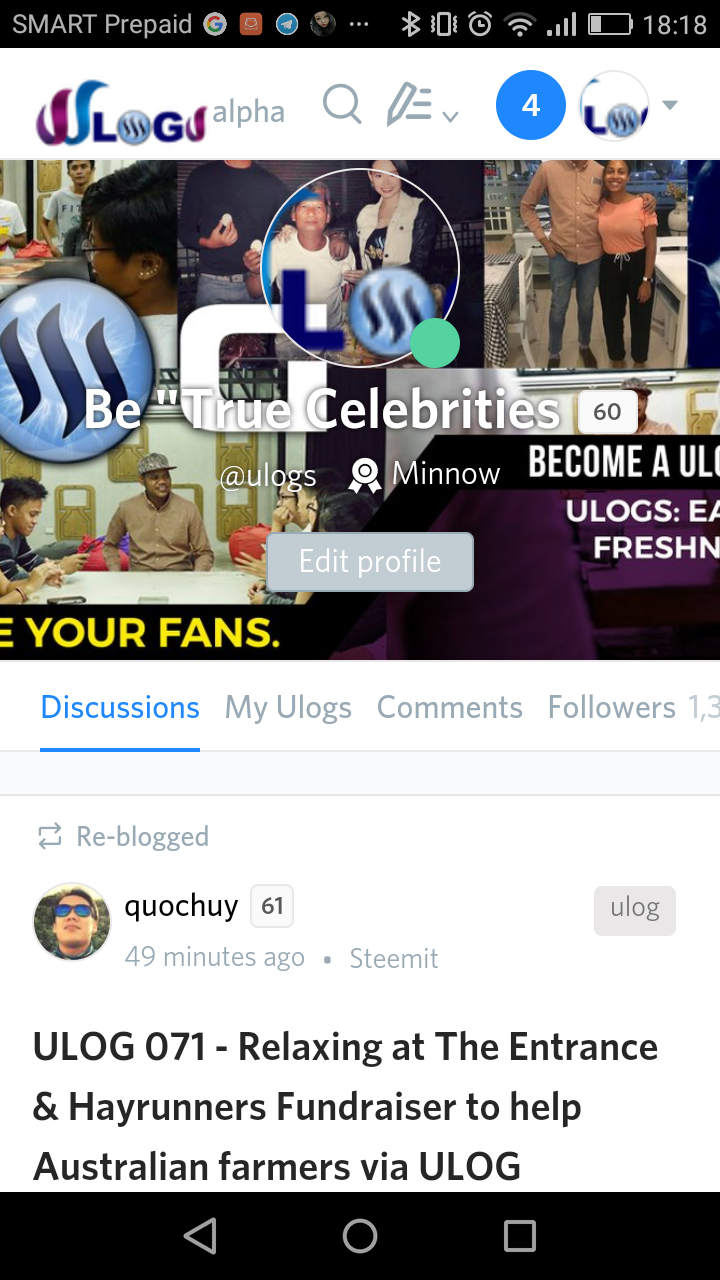Open the ULOG 071 post title
The image size is (720, 1280).
click(345, 1106)
